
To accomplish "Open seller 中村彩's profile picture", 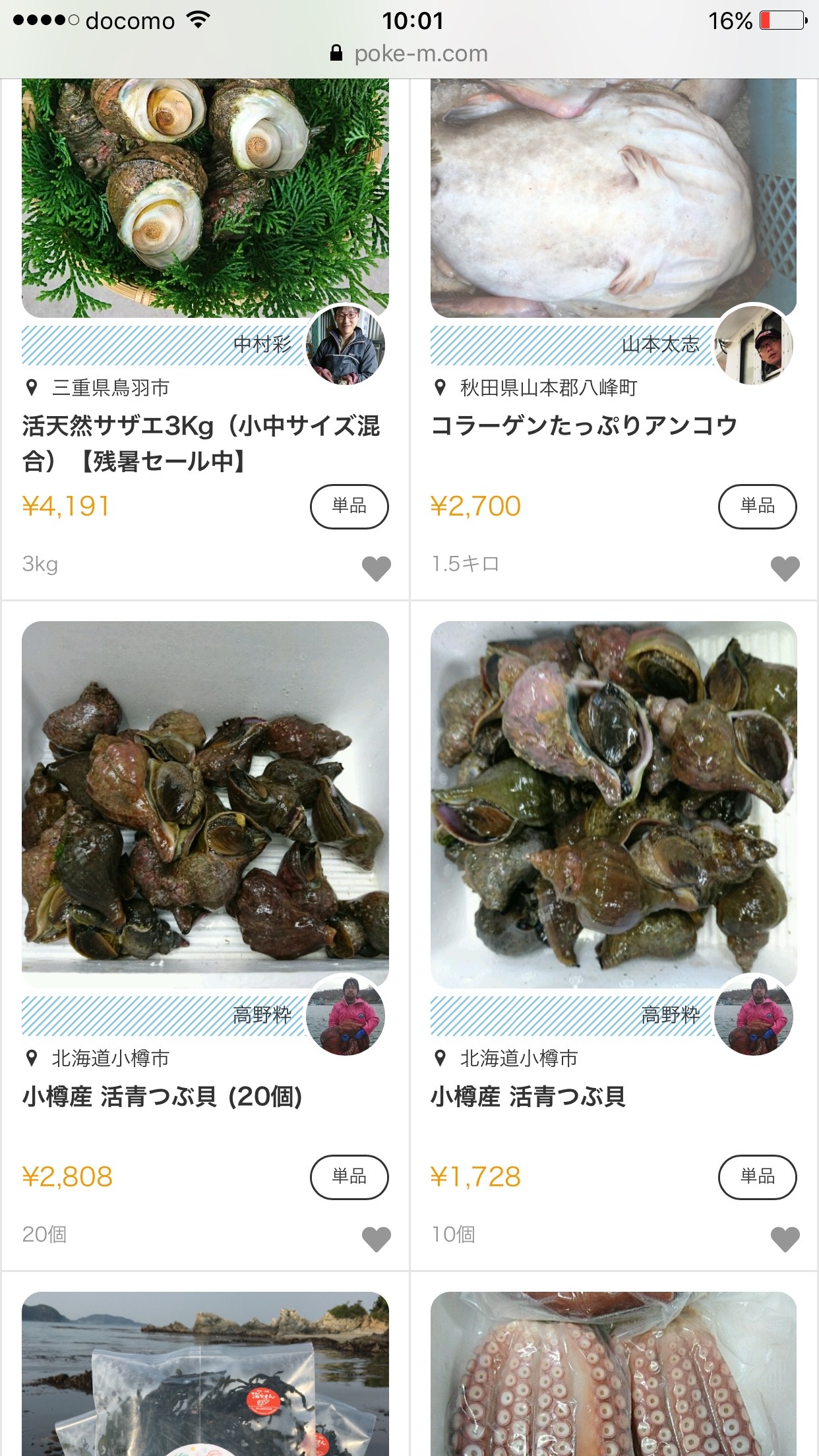I will 346,344.
